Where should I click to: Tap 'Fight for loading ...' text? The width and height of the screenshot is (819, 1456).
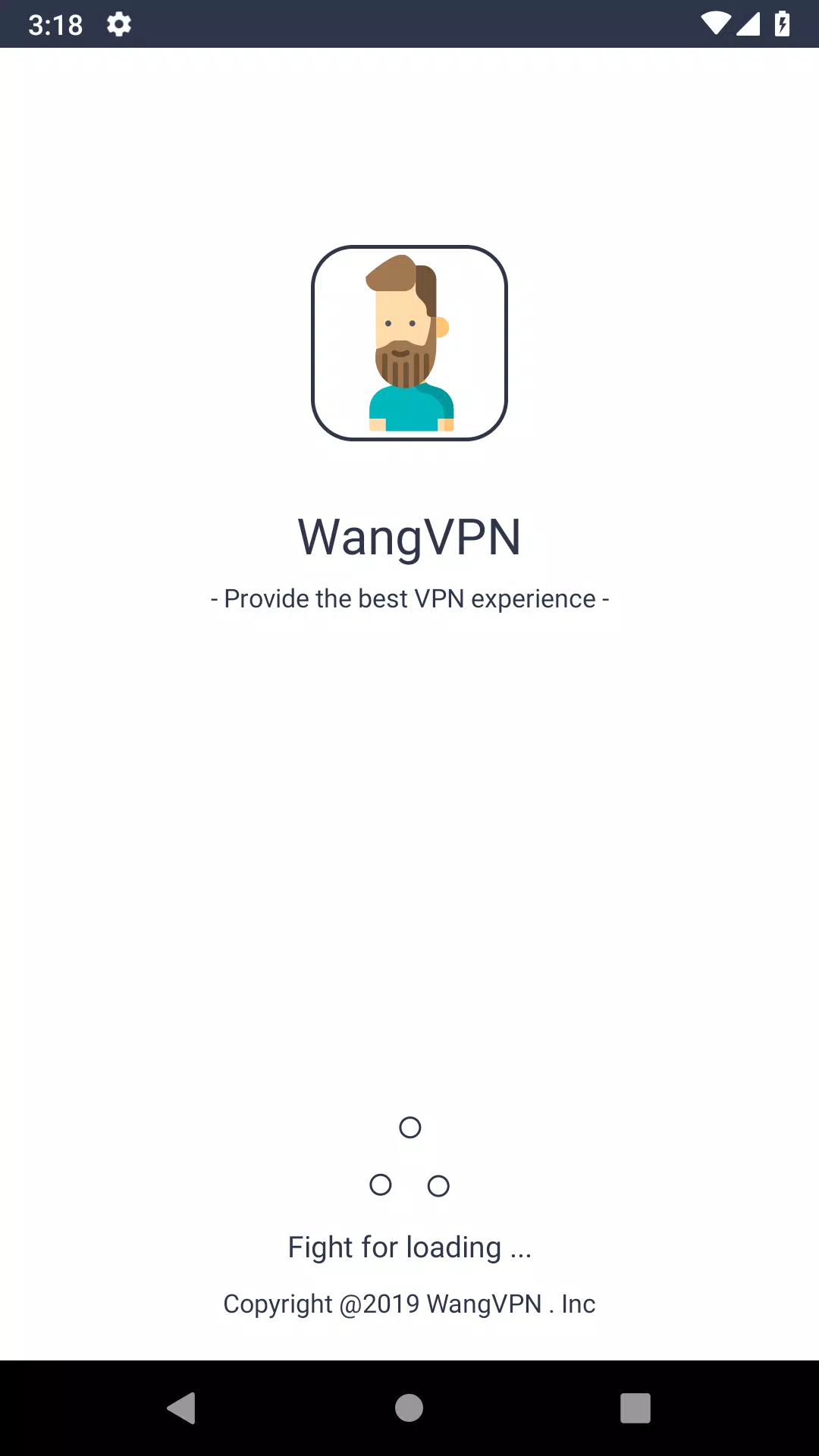409,1246
